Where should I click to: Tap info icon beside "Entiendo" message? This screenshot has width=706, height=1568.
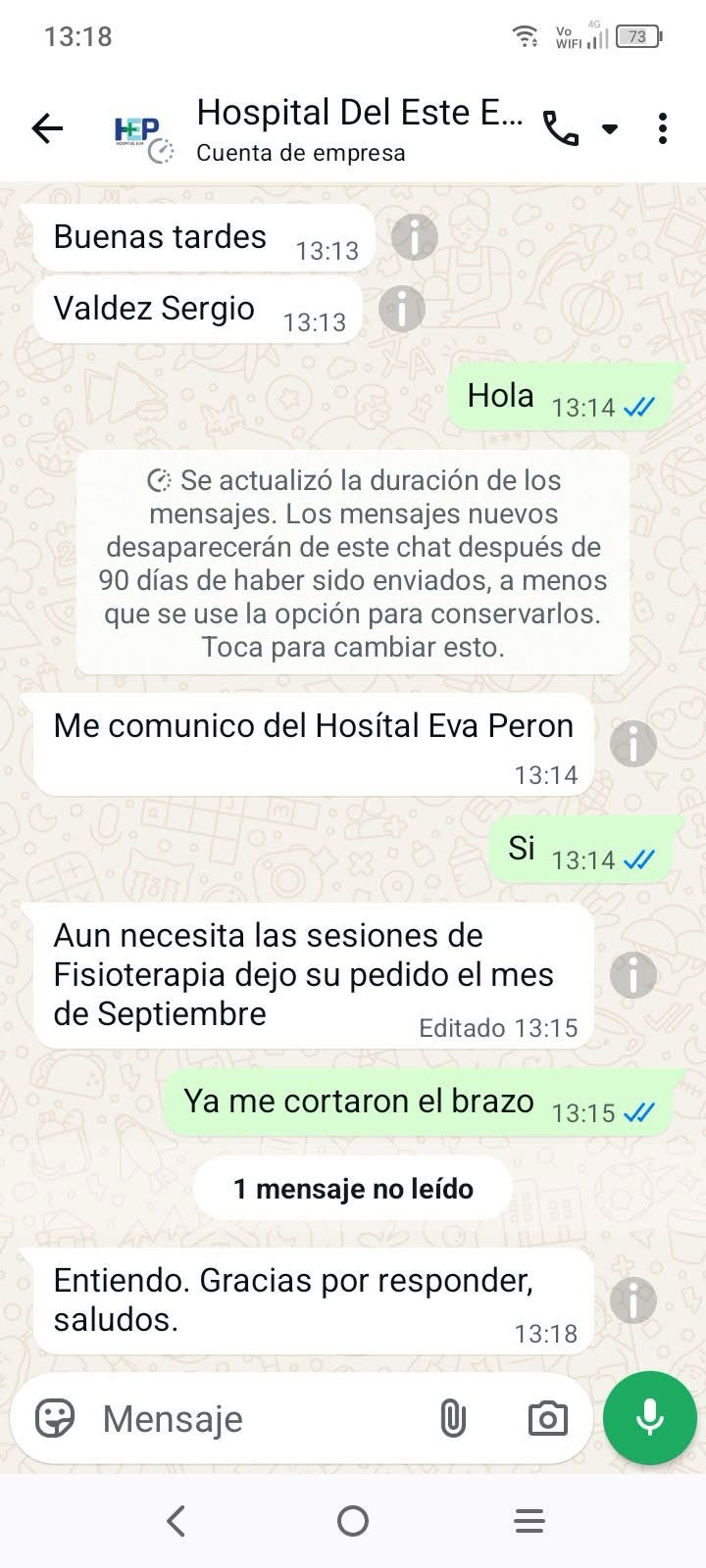click(632, 1300)
